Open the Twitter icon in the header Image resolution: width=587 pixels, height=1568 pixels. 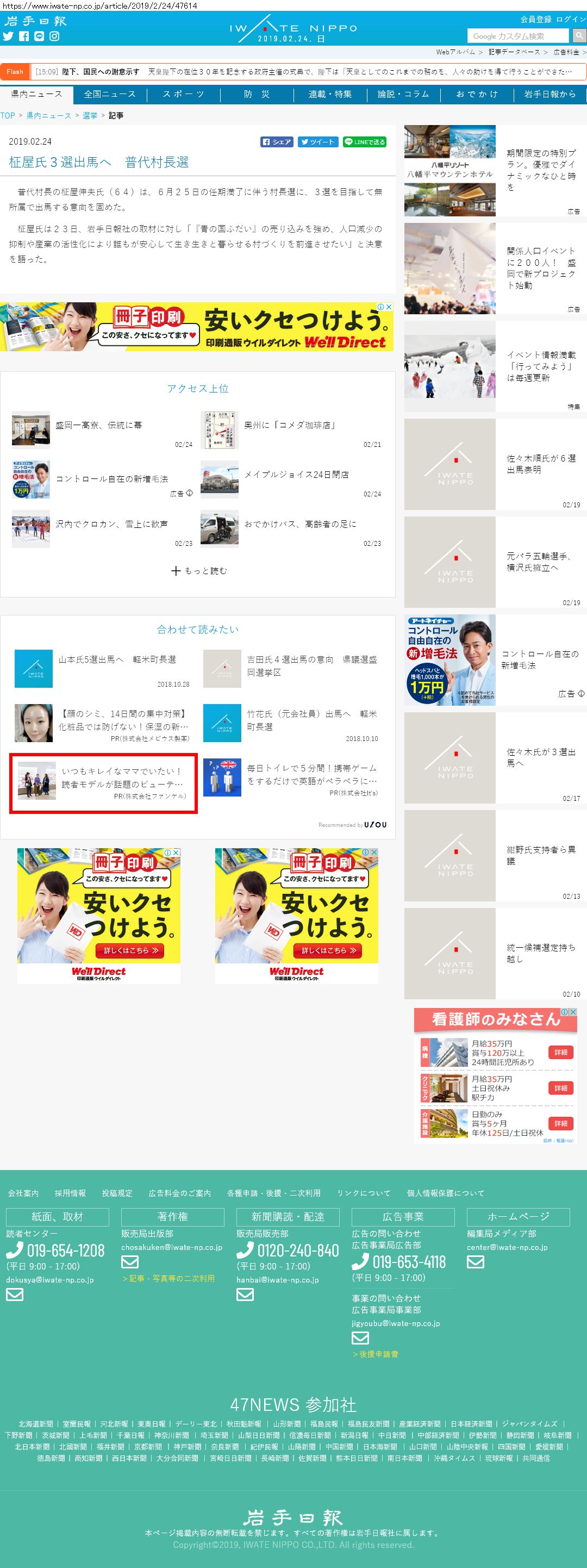click(8, 36)
